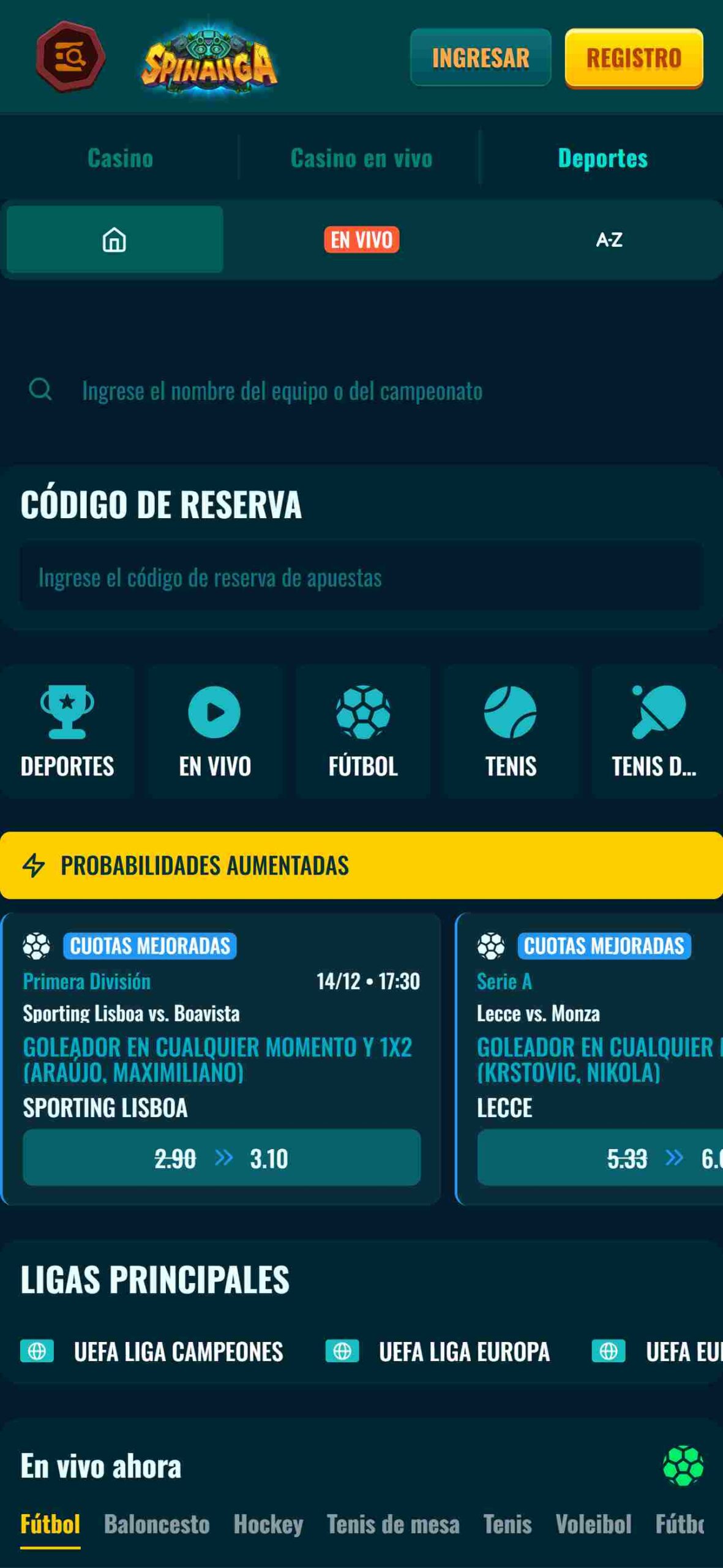The image size is (723, 1568).
Task: Switch live list to Tenis de mesa
Action: [392, 1524]
